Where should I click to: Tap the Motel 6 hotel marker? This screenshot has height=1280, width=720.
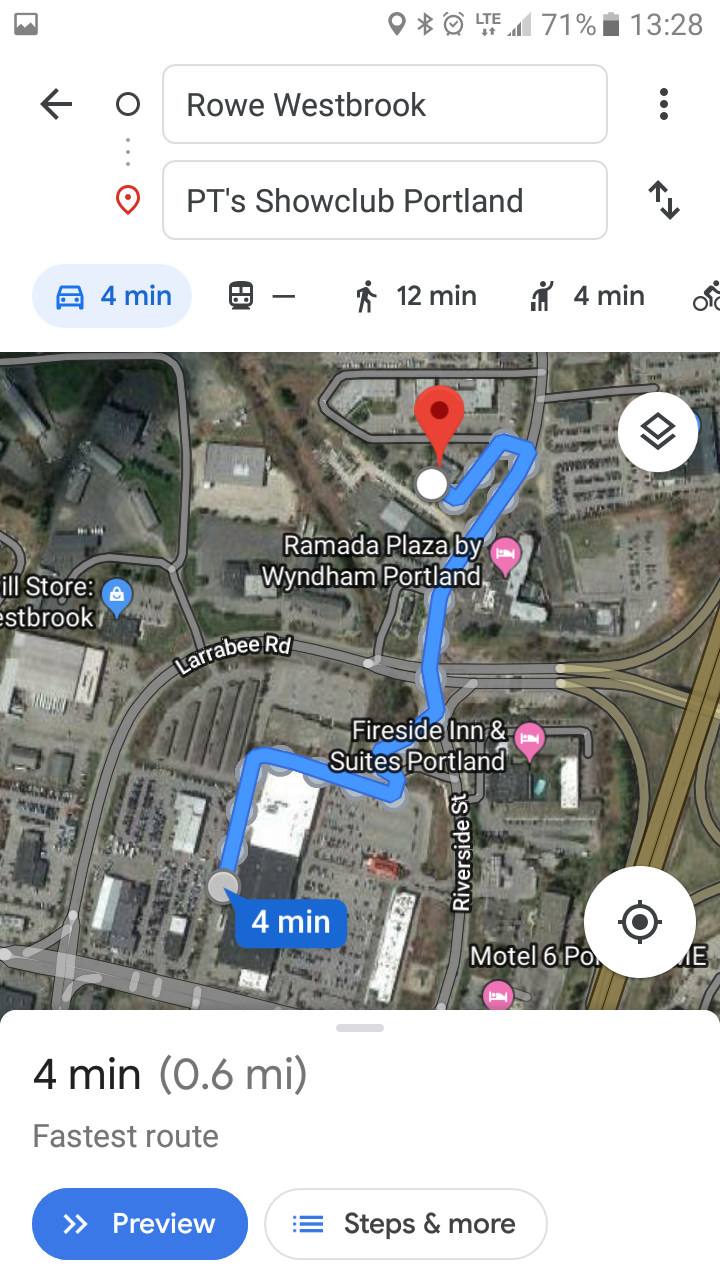497,993
